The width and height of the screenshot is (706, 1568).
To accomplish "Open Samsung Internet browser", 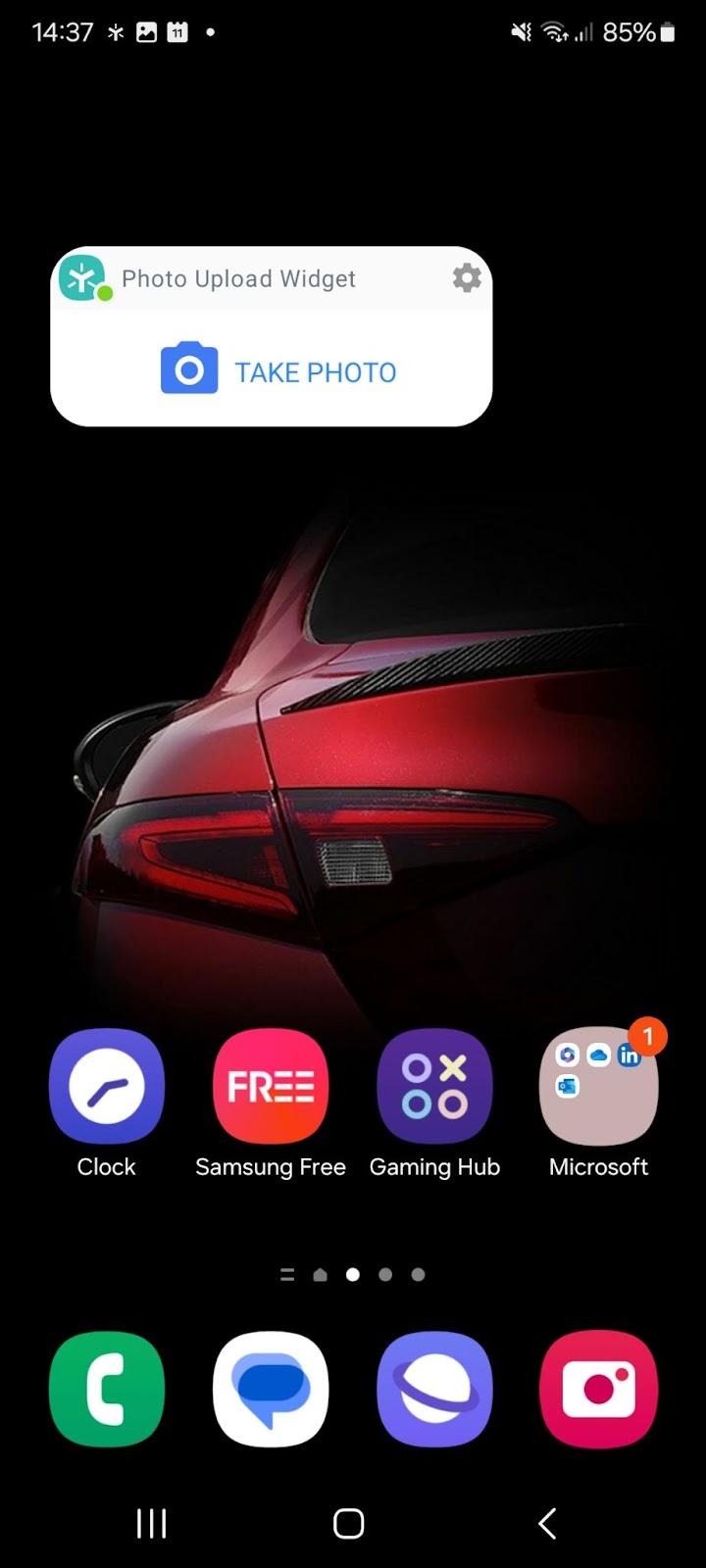I will (x=434, y=1389).
